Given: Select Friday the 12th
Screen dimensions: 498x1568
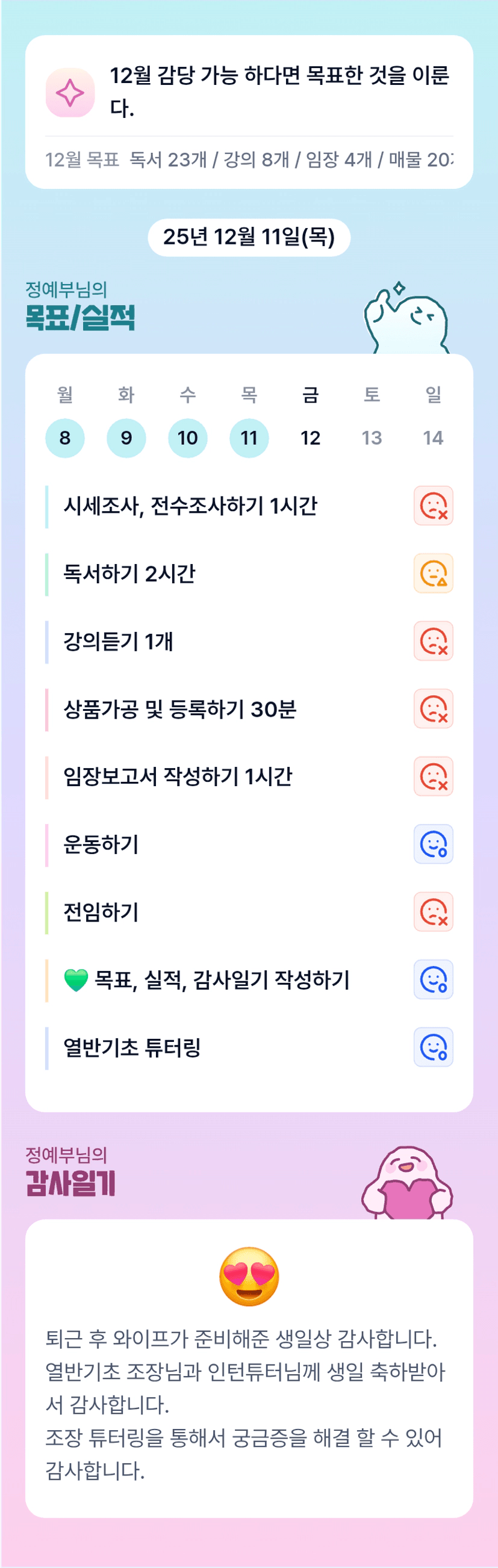Looking at the screenshot, I should [311, 438].
